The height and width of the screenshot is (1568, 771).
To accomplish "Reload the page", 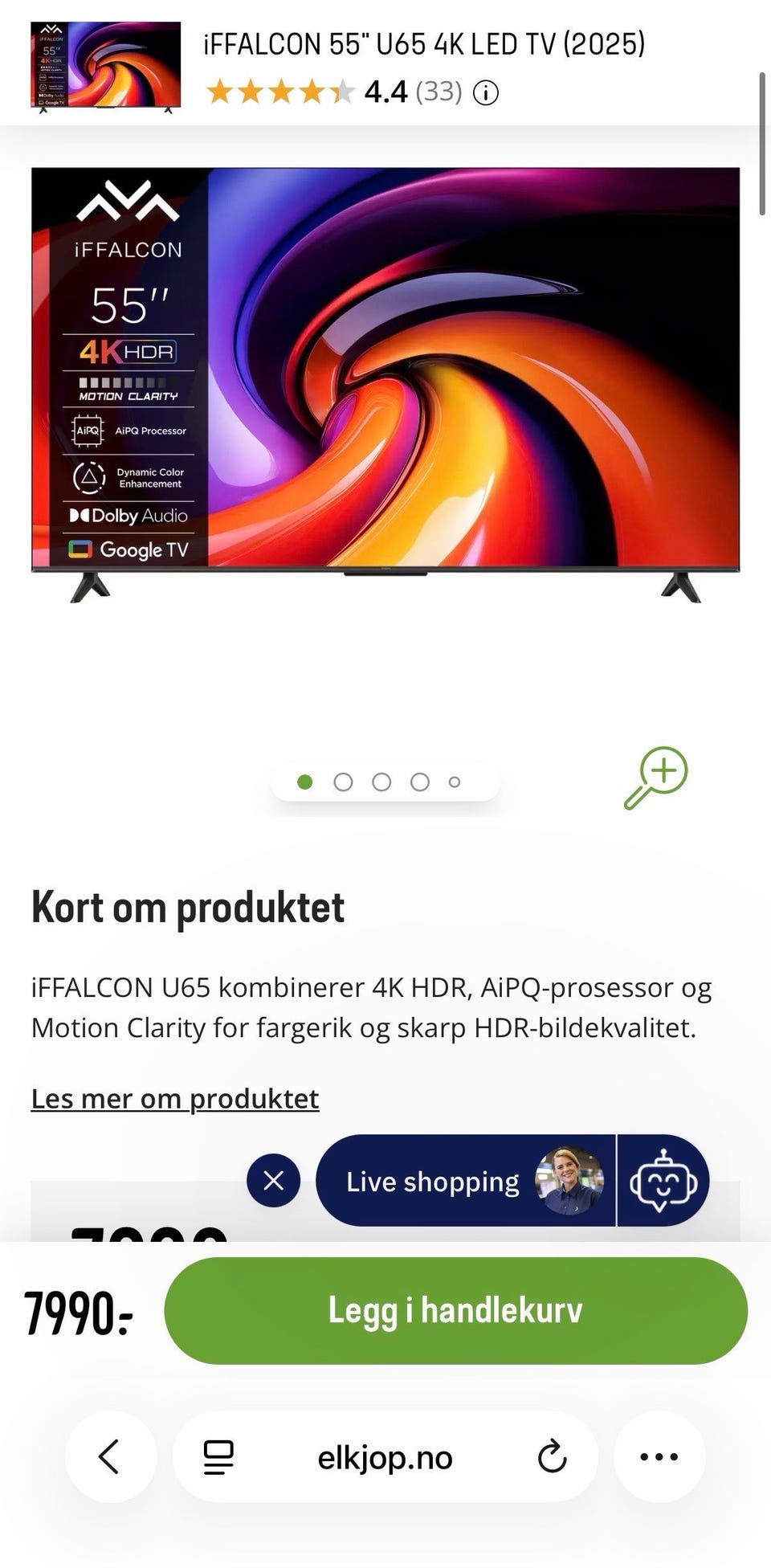I will click(x=552, y=1457).
